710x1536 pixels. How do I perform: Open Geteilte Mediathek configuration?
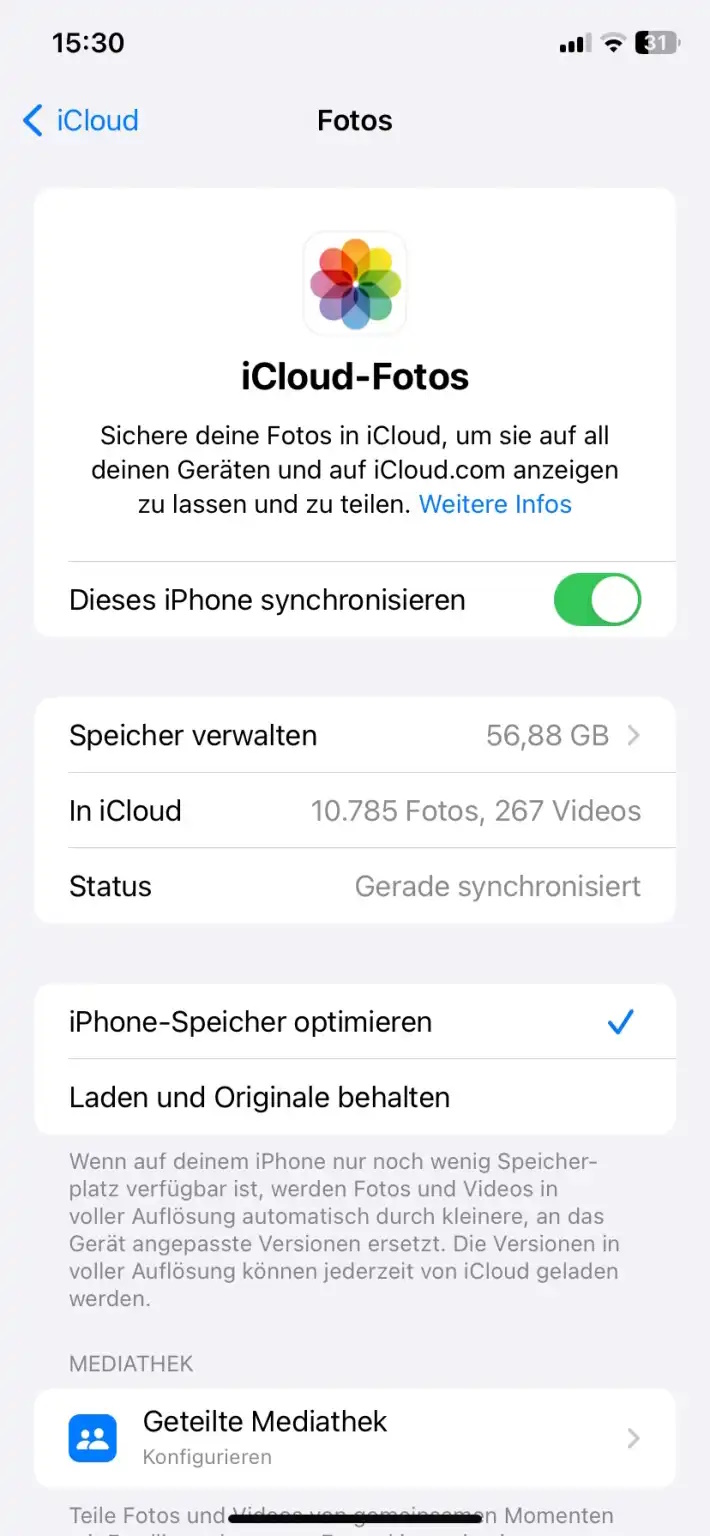(355, 1437)
